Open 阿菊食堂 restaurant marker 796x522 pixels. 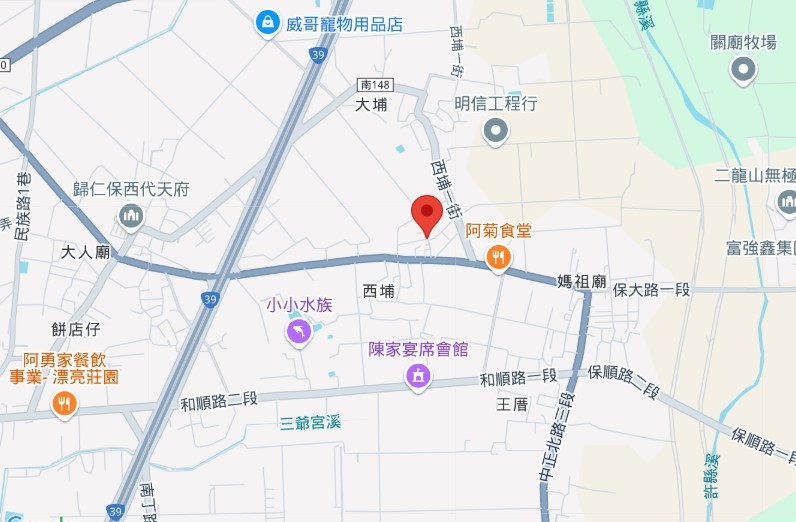click(x=498, y=259)
